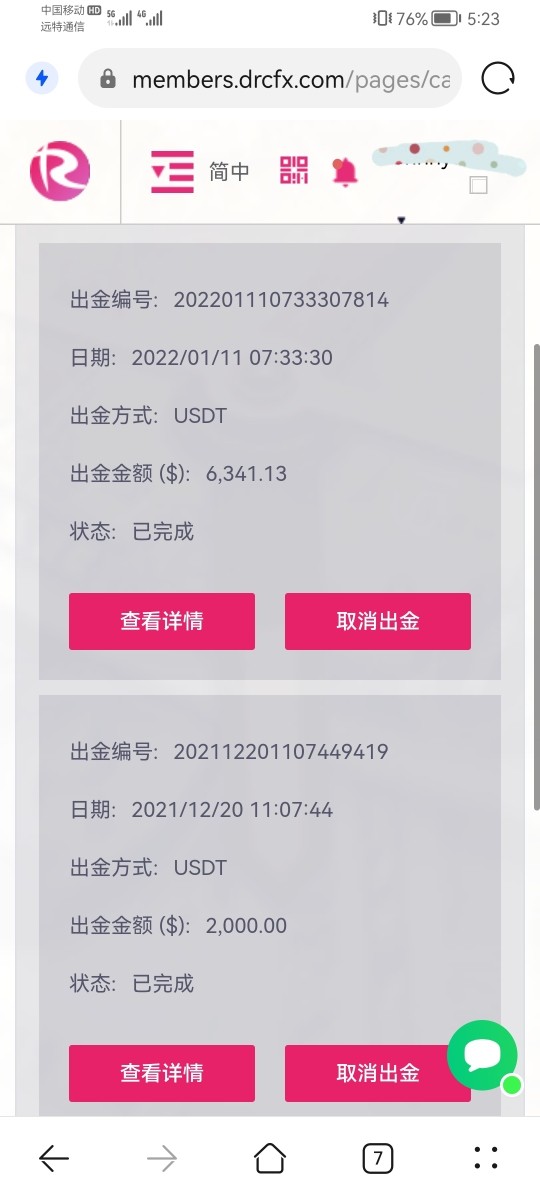Cancel the 6,341.13 withdrawal
The width and height of the screenshot is (540, 1200).
[378, 621]
